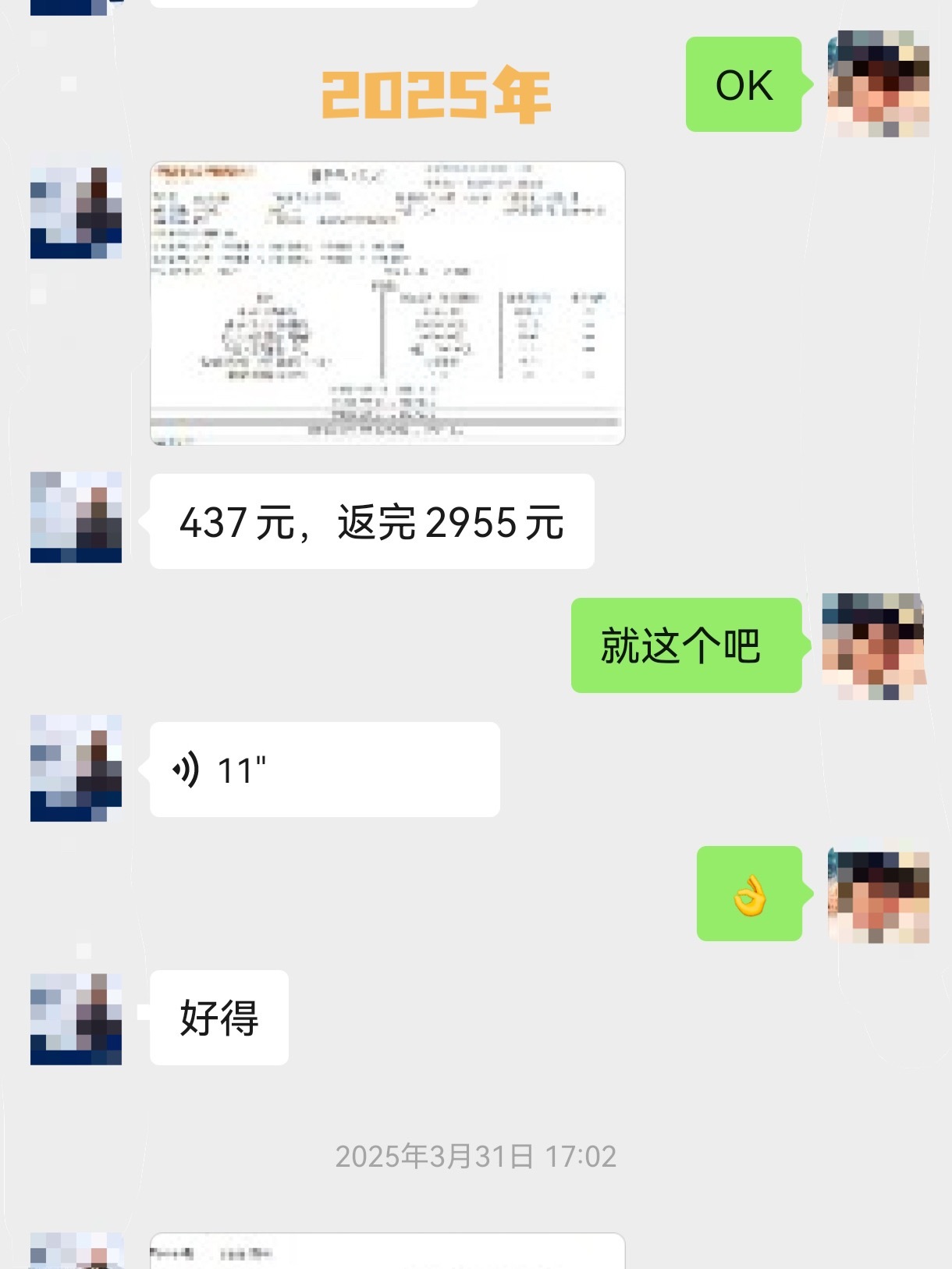Click the contact avatar near 437元 message
Image resolution: width=952 pixels, height=1269 pixels.
(76, 519)
